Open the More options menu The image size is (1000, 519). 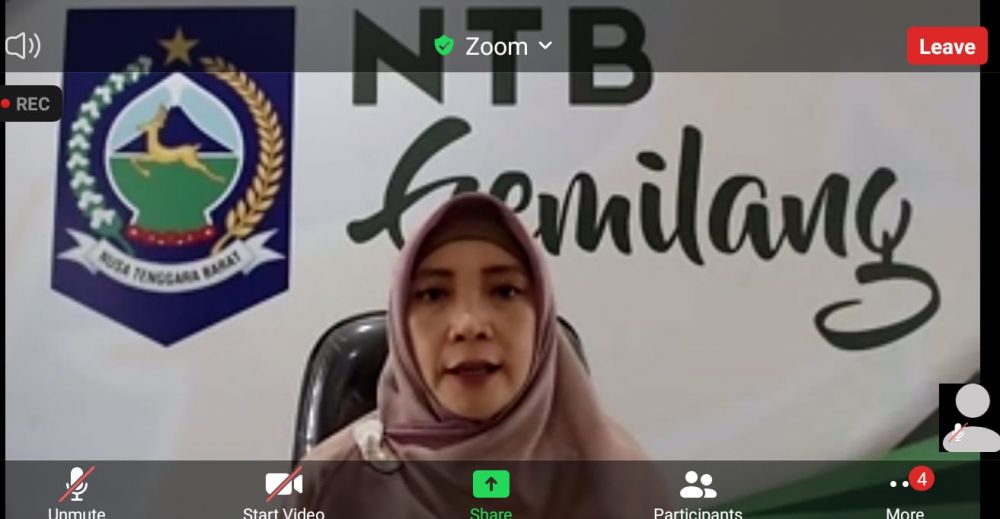(x=905, y=490)
